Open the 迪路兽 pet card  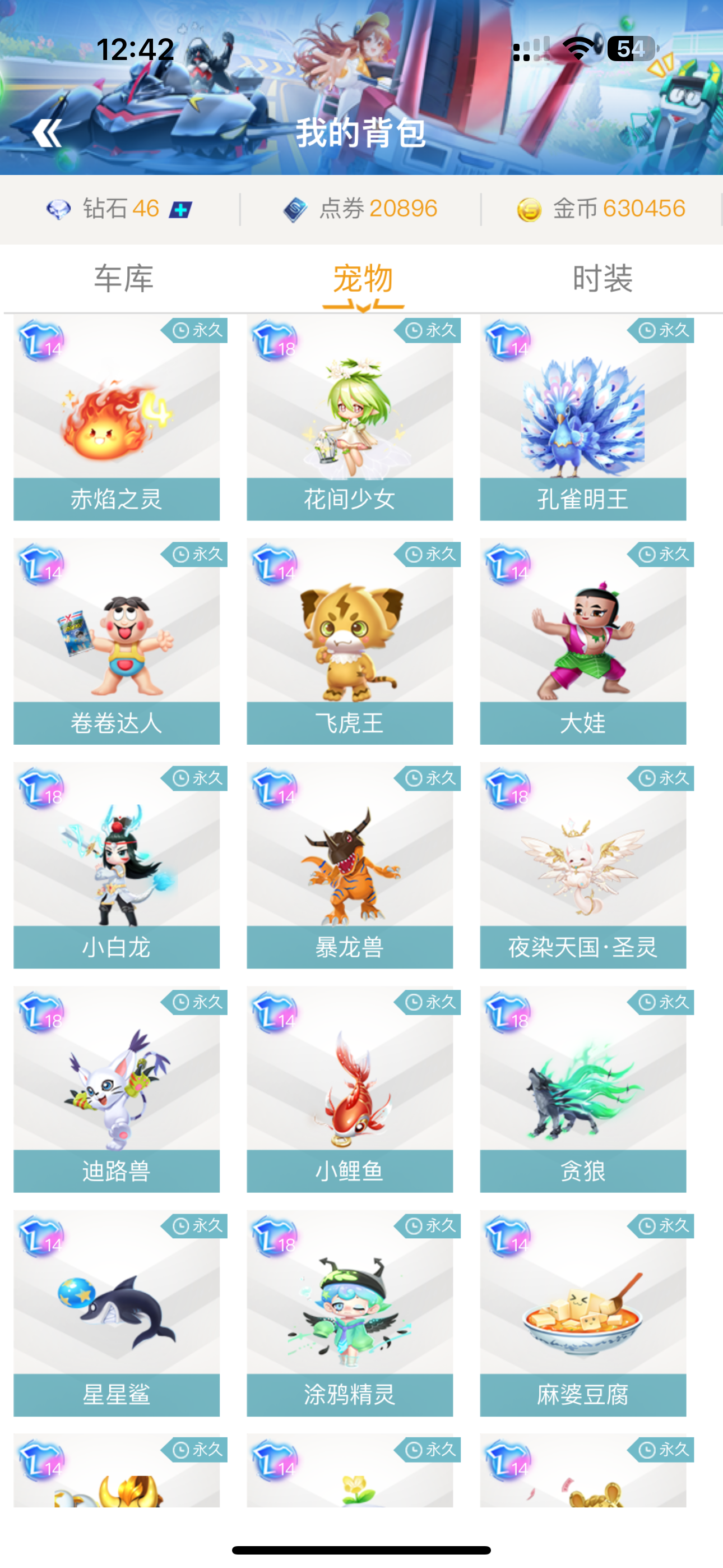click(x=117, y=1090)
